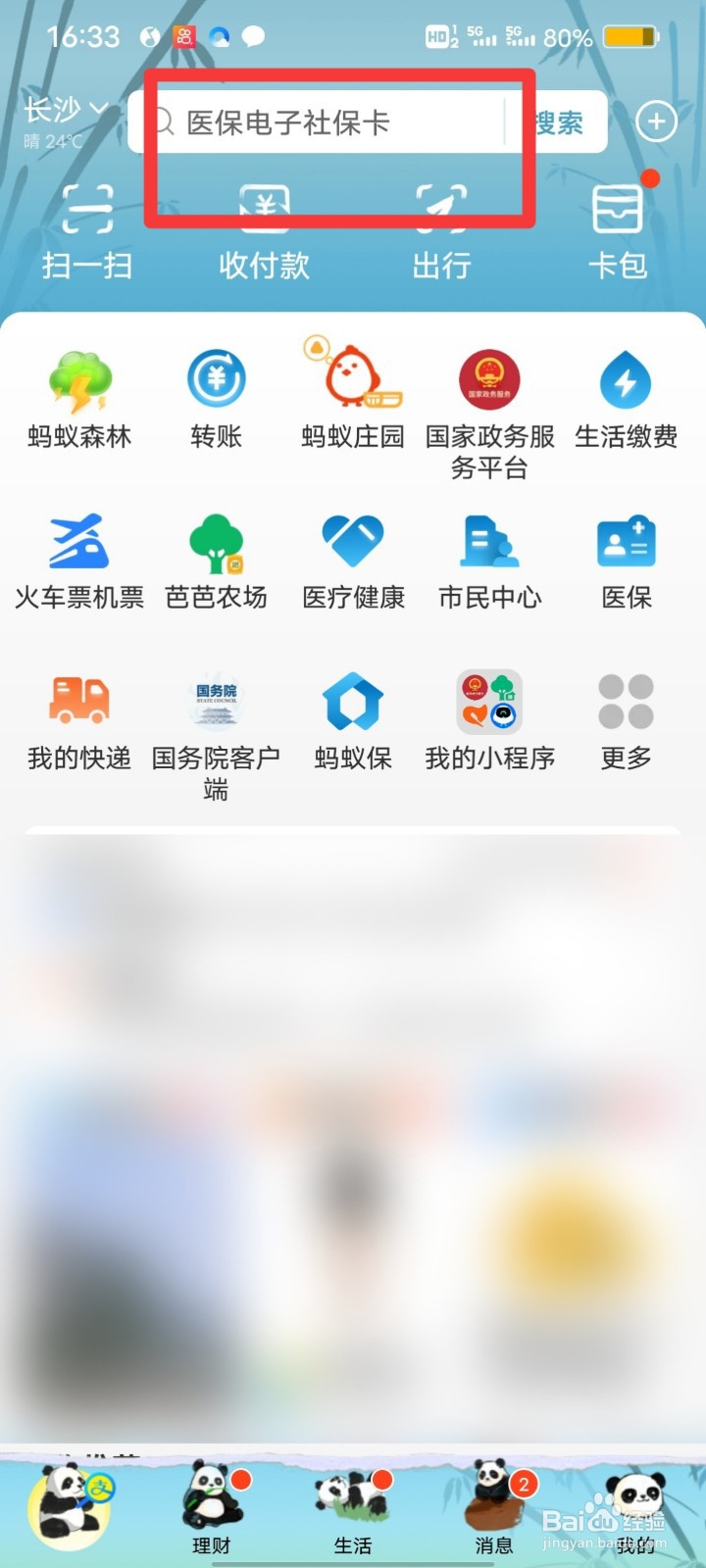The width and height of the screenshot is (706, 1568).
Task: Open the 卡包 card wallet
Action: tap(618, 230)
